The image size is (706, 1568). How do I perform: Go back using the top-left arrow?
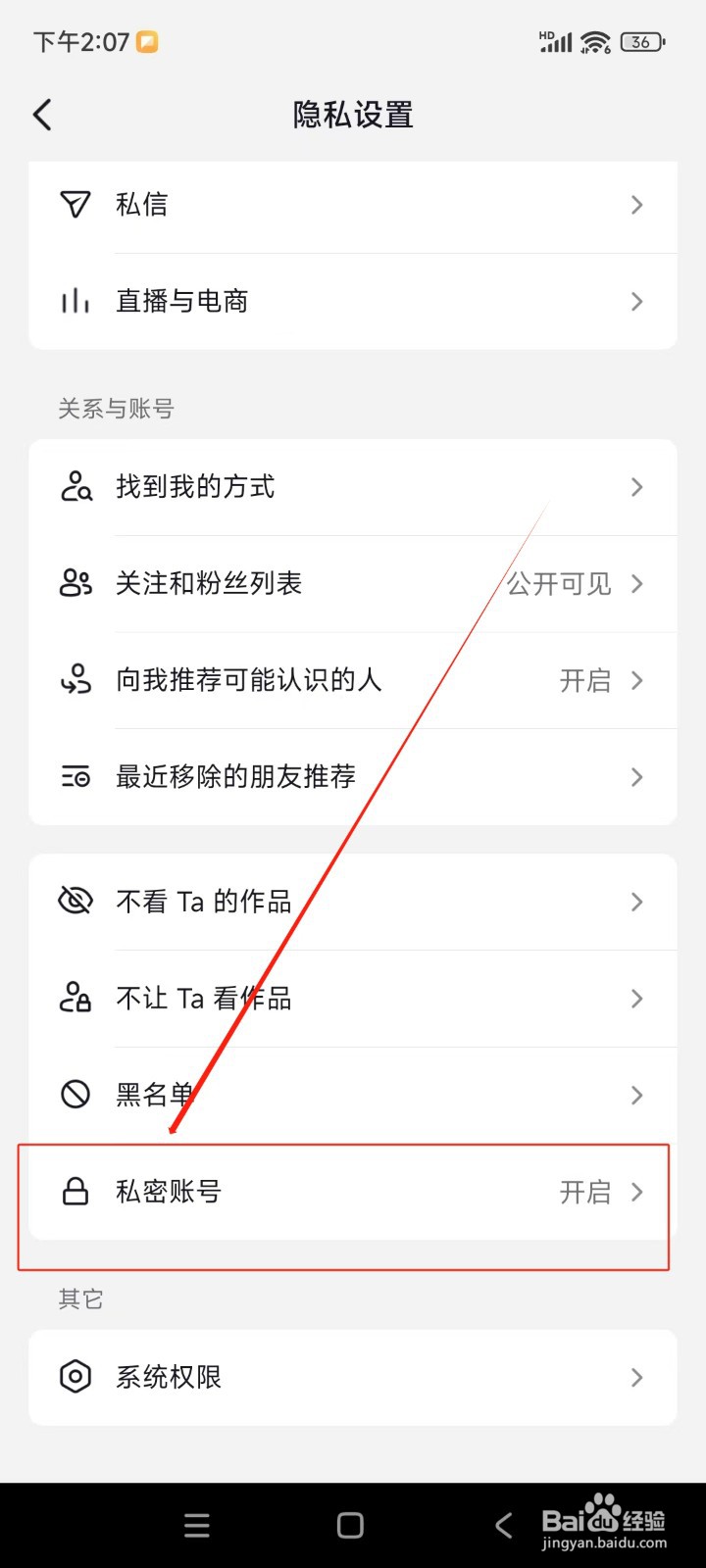coord(41,115)
